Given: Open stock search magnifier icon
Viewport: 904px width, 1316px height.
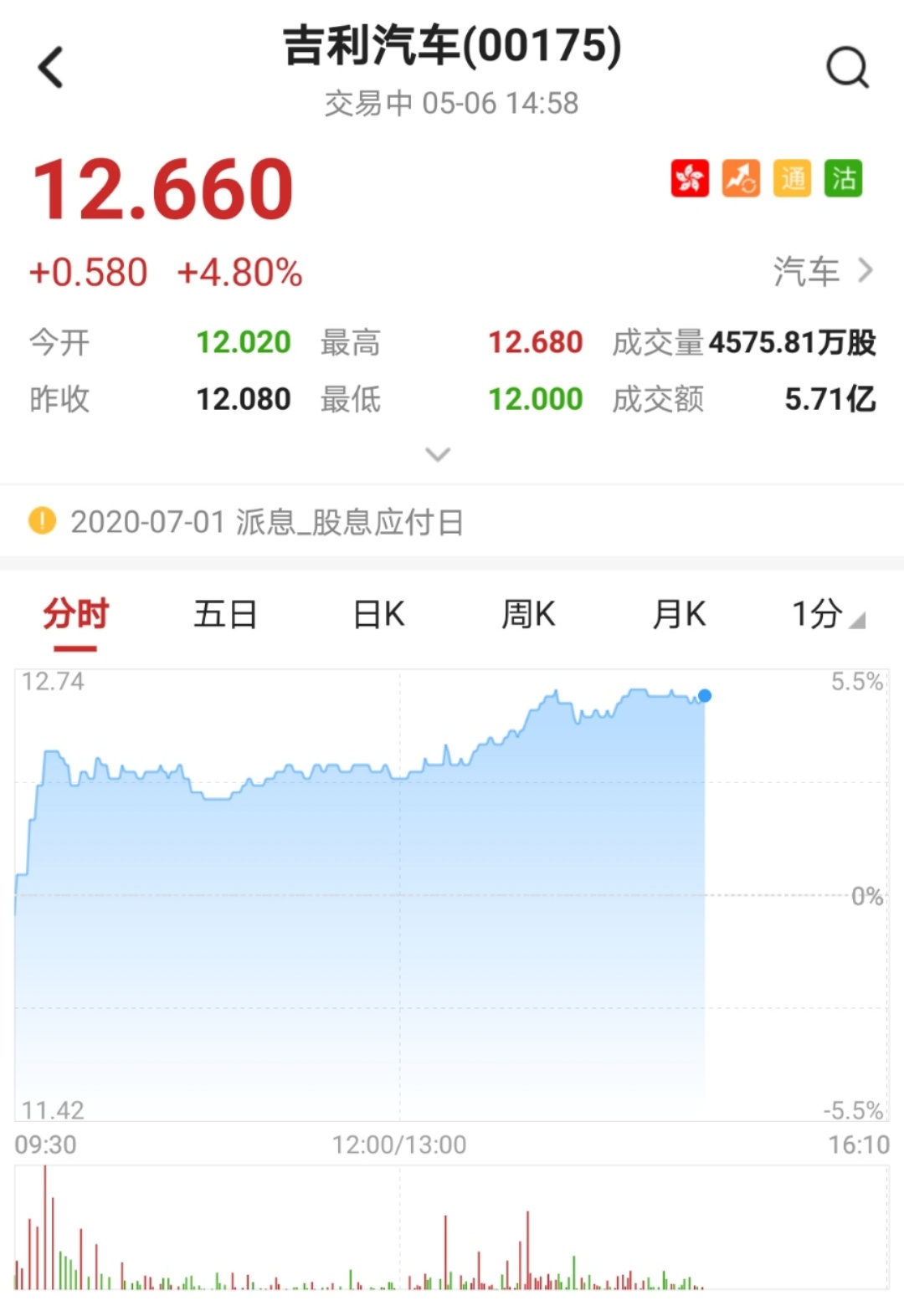Looking at the screenshot, I should click(847, 68).
